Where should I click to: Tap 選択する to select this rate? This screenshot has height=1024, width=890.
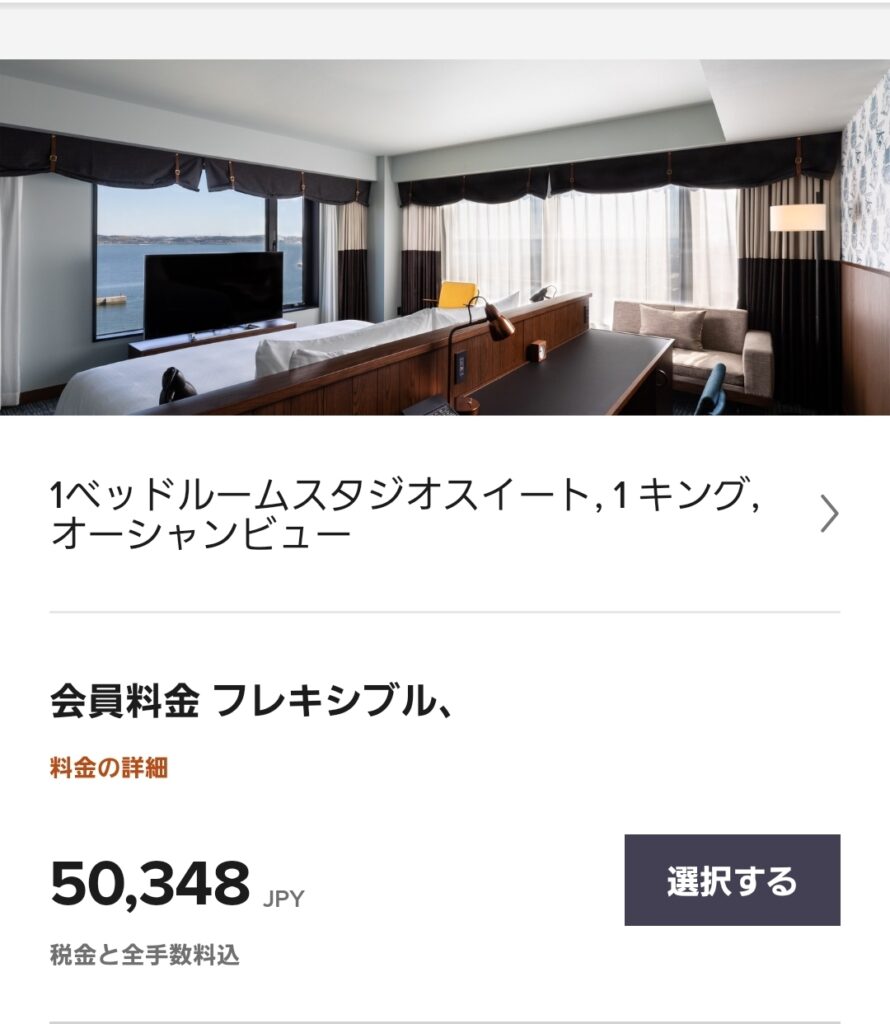[732, 881]
